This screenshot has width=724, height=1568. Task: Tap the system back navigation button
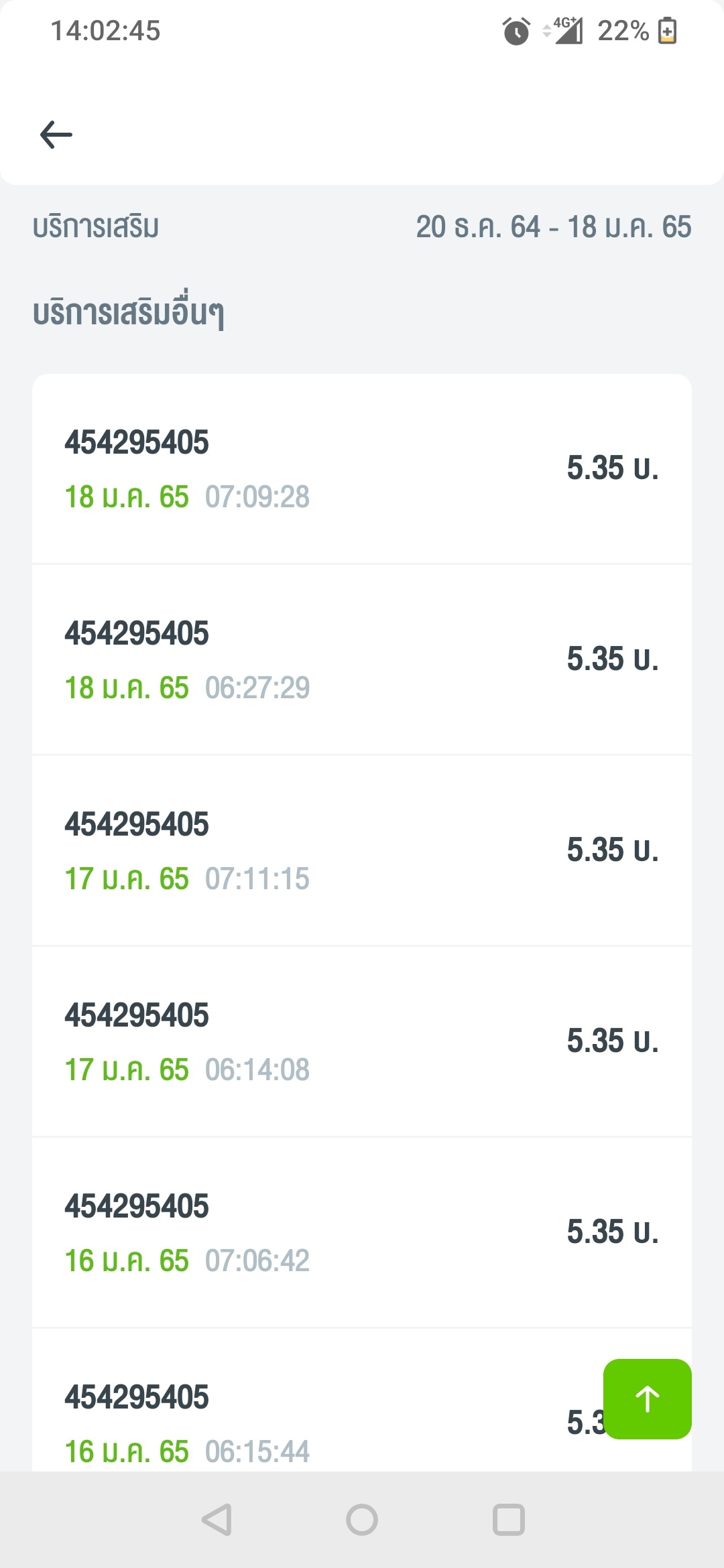pos(217,1520)
